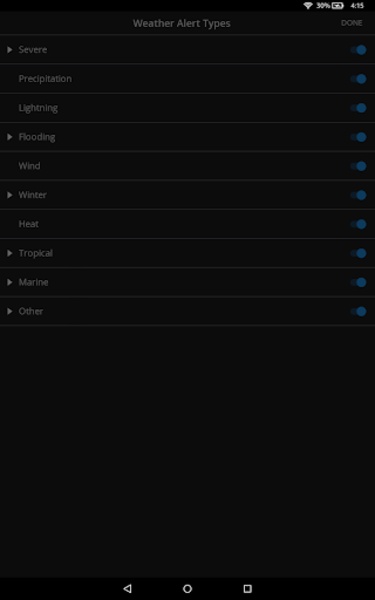Viewport: 375px width, 600px height.
Task: Go back using the system back button
Action: [128, 588]
